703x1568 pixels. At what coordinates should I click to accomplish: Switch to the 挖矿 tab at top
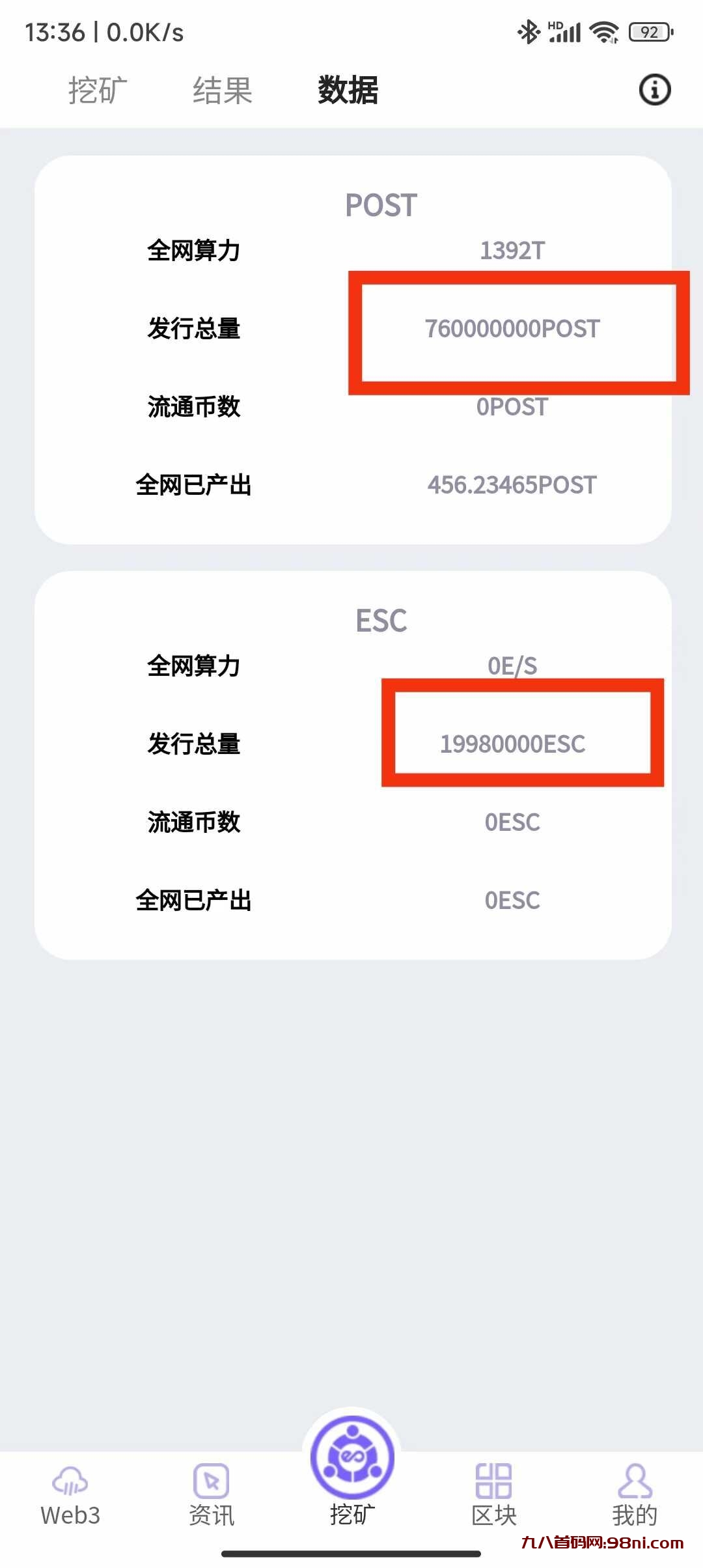[x=98, y=91]
